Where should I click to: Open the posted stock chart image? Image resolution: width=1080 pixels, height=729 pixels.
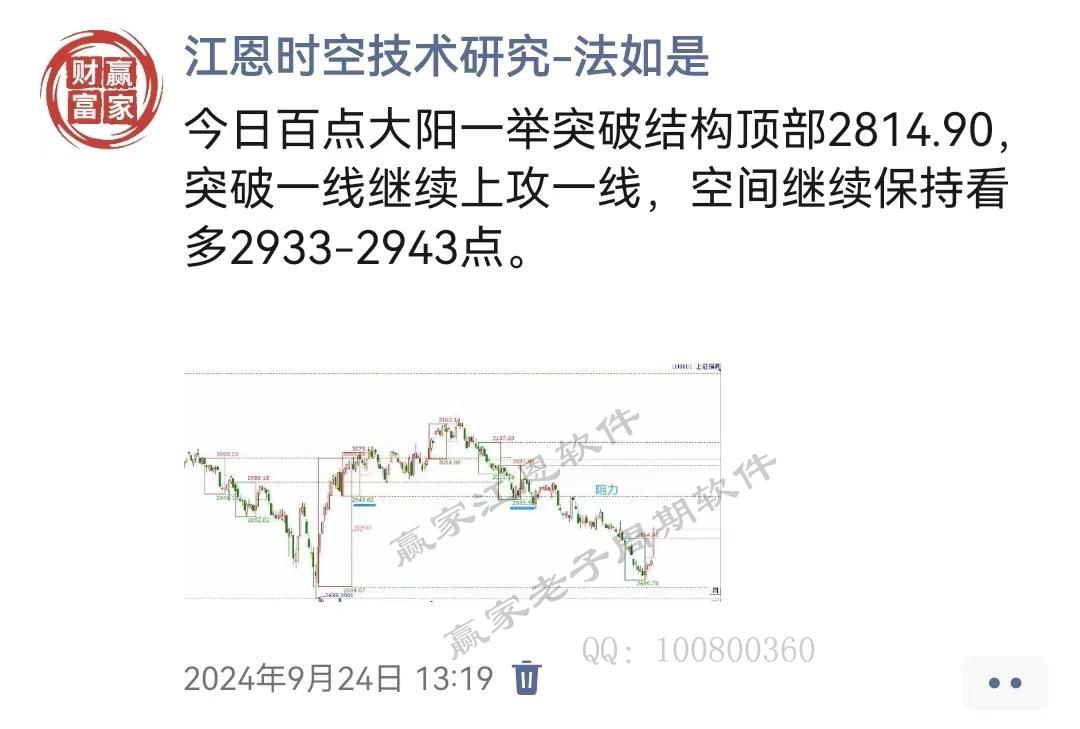tap(452, 481)
